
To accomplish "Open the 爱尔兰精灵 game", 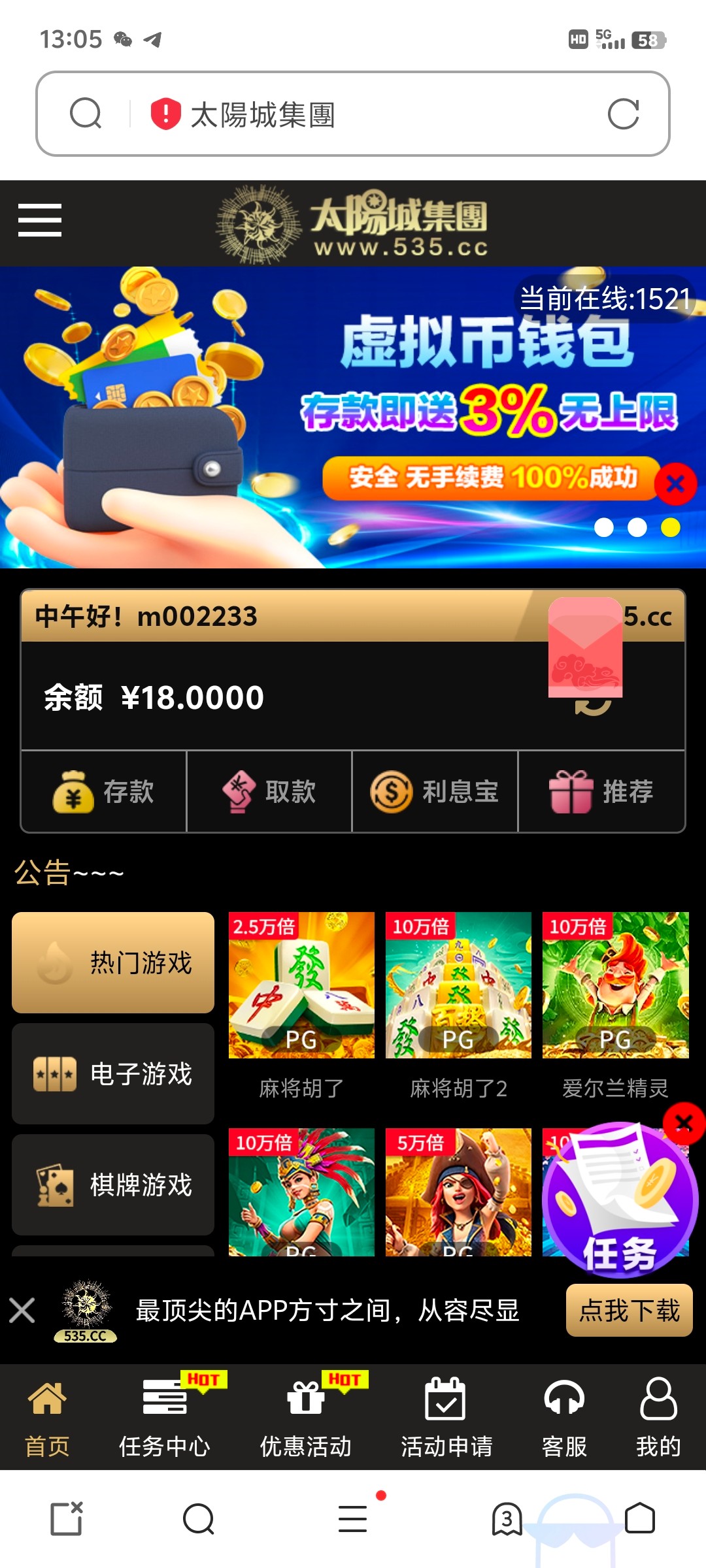I will pyautogui.click(x=615, y=985).
